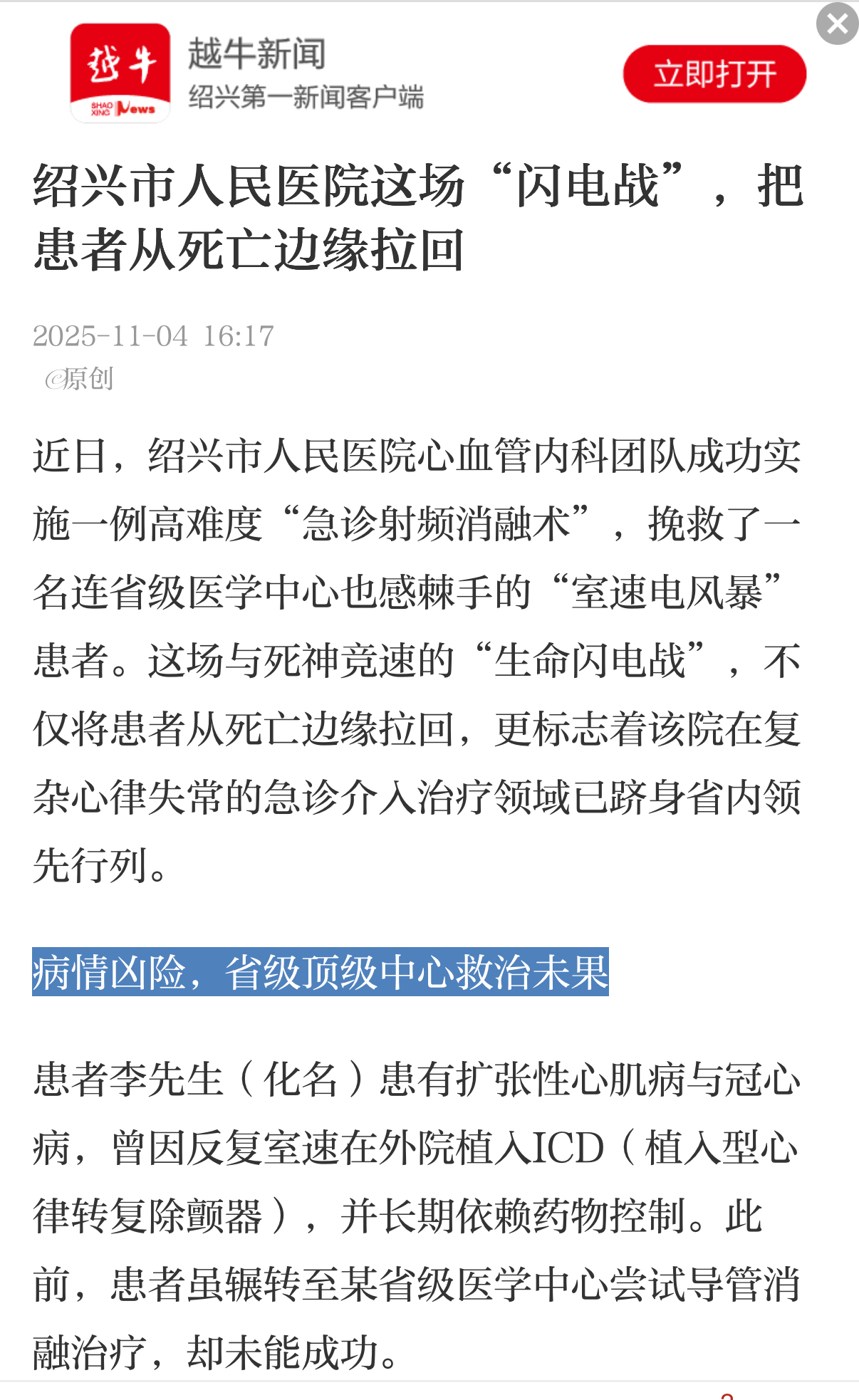The width and height of the screenshot is (859, 1400).
Task: Tap the 立即打开 button
Action: tap(714, 74)
